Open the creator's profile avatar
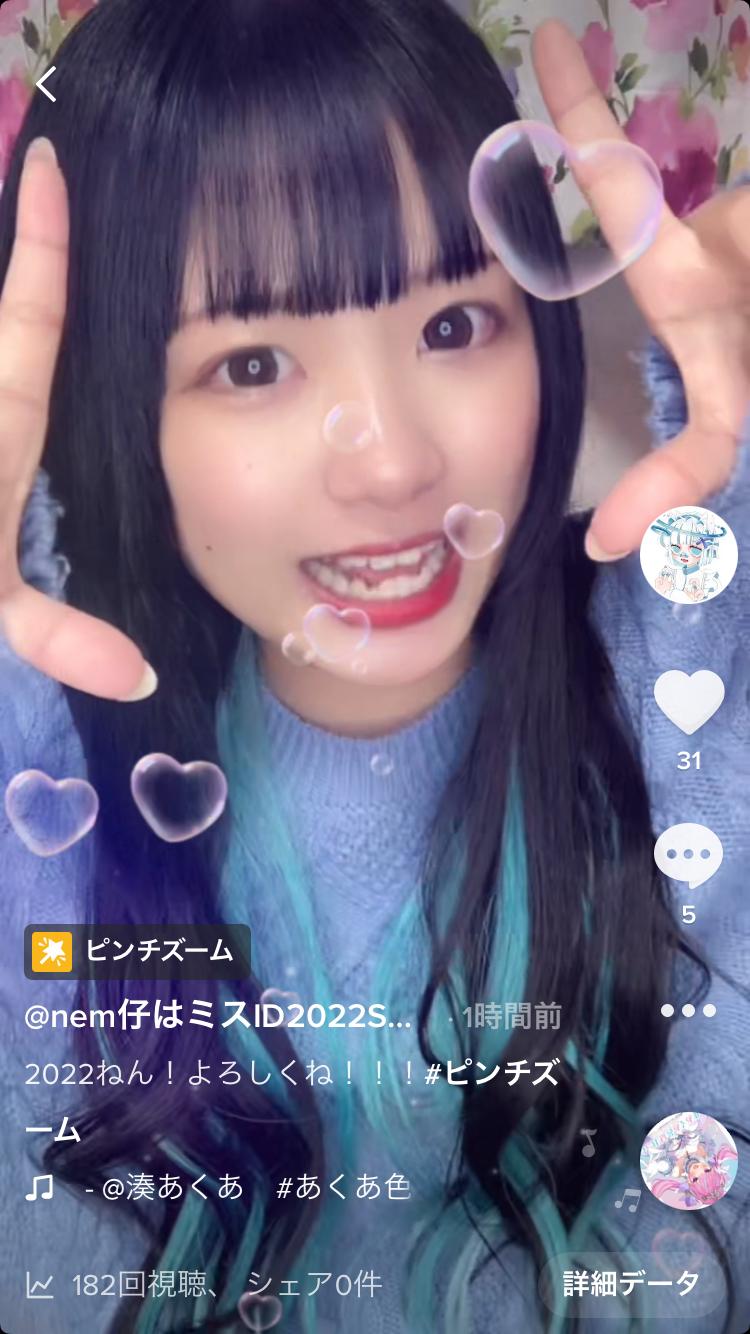Viewport: 750px width, 1334px height. tap(688, 555)
